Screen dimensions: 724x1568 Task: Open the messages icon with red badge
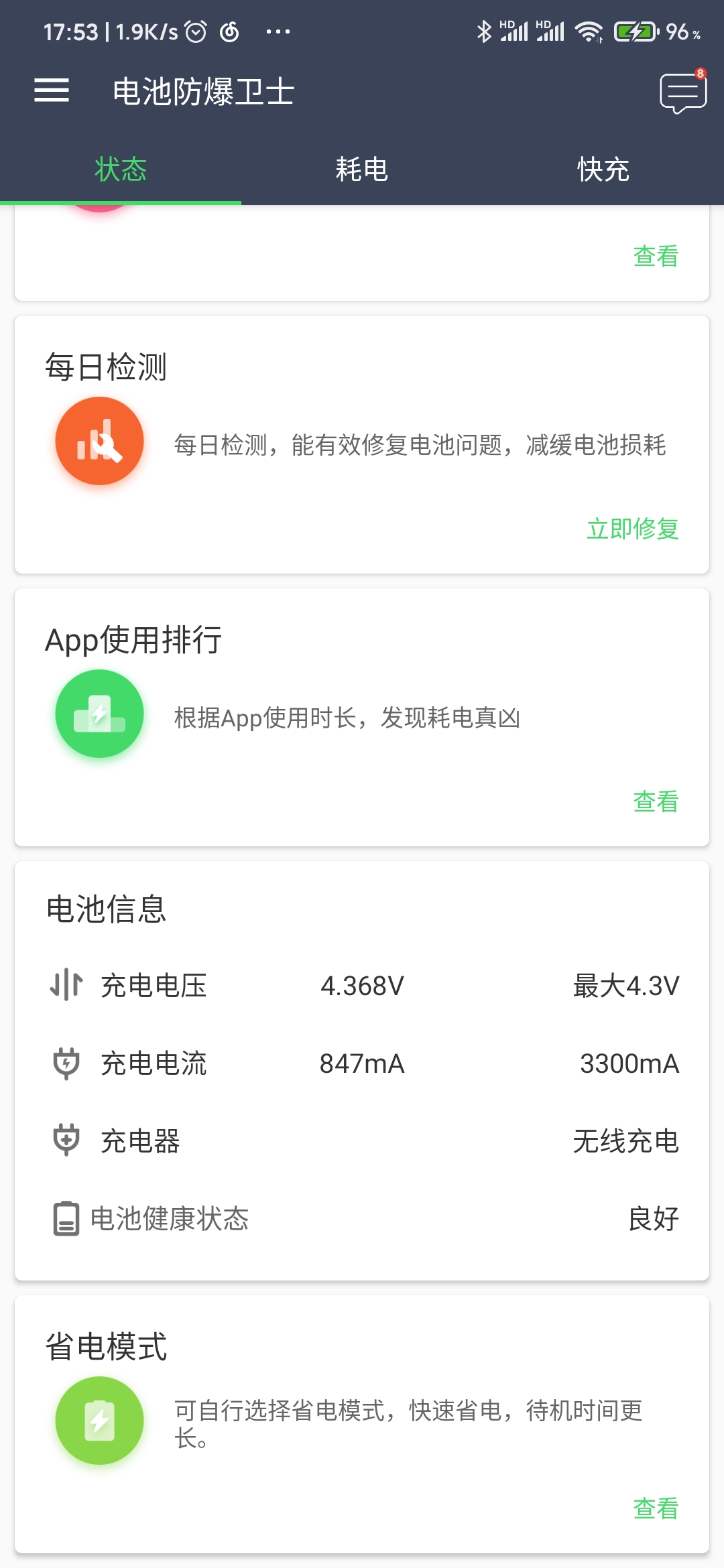coord(683,92)
